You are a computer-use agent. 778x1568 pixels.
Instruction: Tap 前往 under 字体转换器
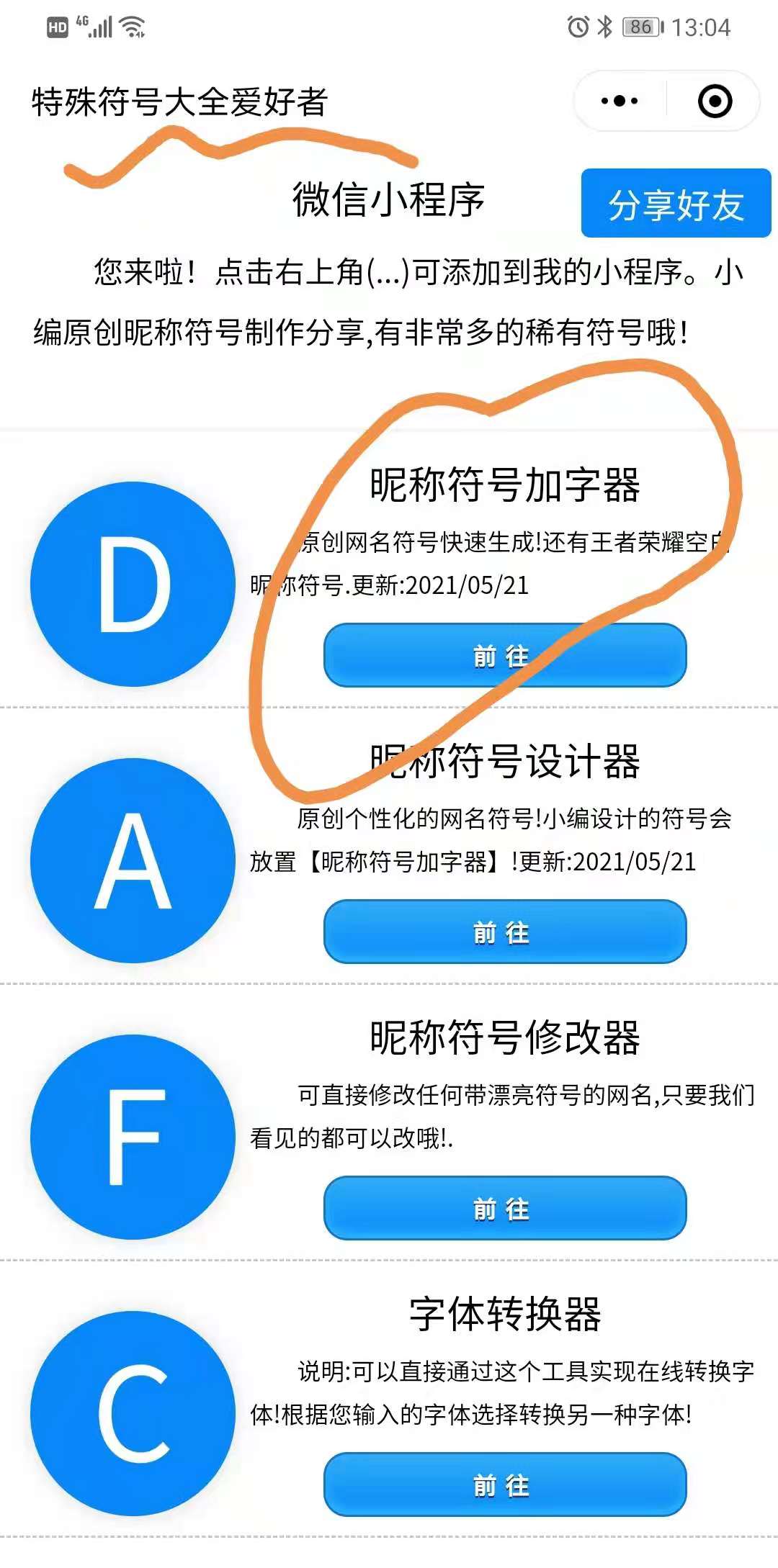click(x=504, y=1484)
